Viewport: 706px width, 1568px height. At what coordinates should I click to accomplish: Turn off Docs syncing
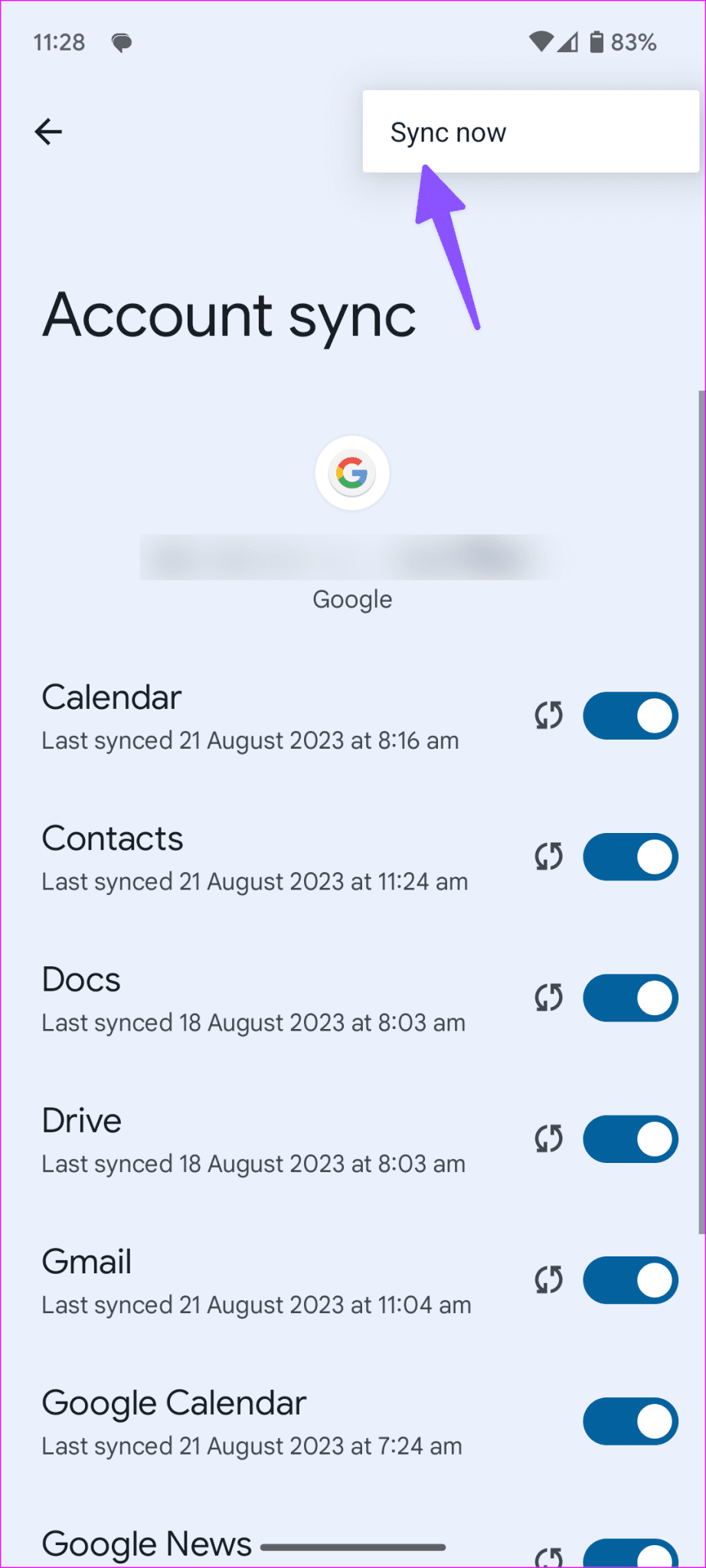629,998
